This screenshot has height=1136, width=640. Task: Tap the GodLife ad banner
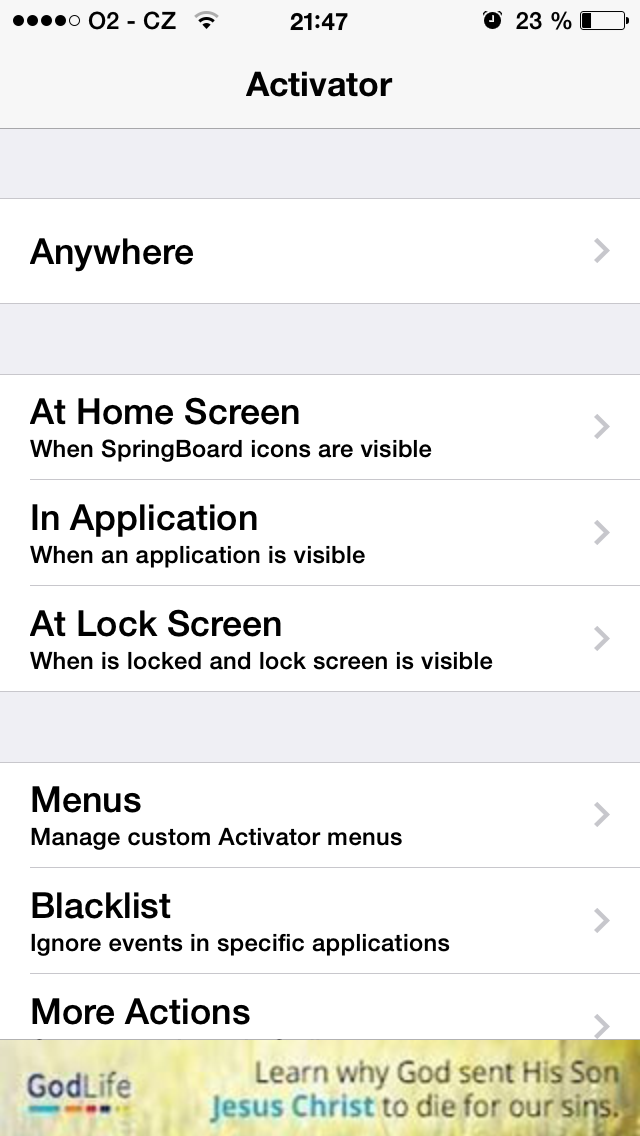(320, 1088)
